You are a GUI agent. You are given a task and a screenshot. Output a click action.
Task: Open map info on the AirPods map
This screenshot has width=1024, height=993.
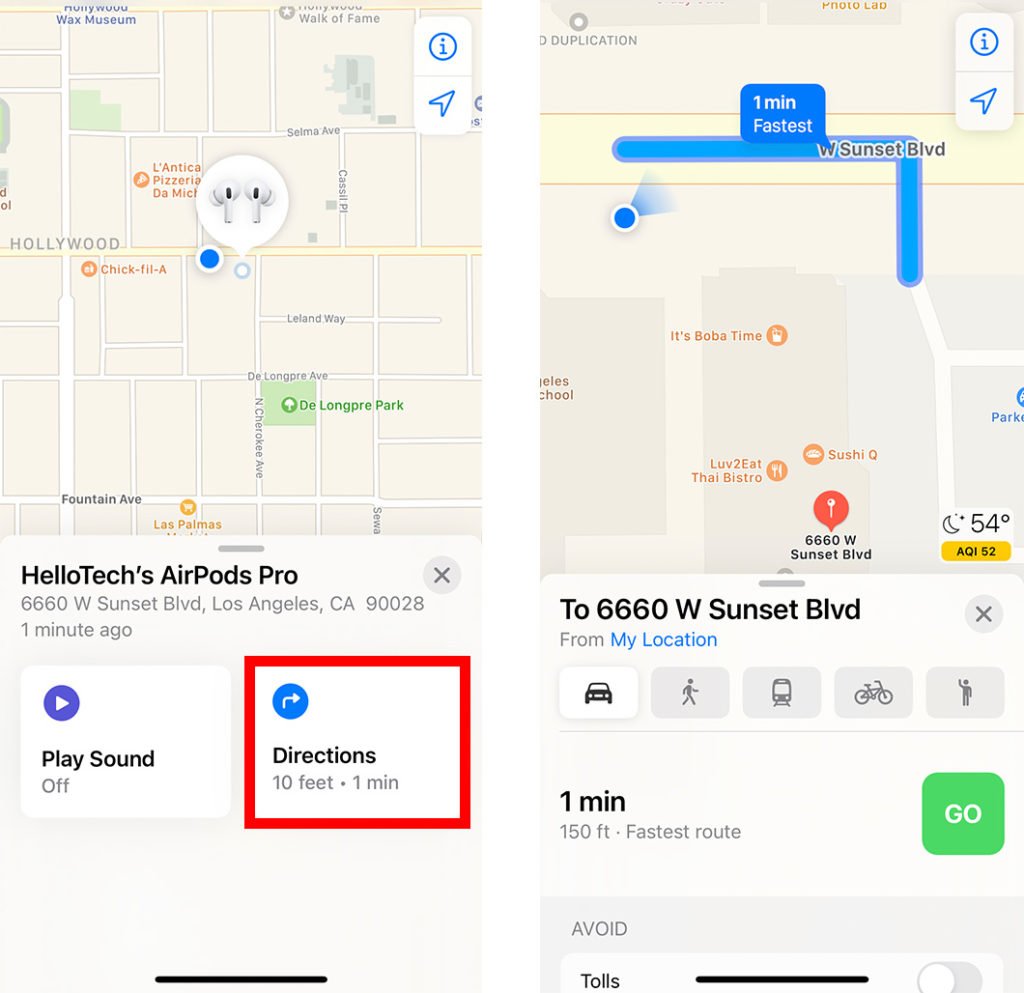click(x=442, y=47)
